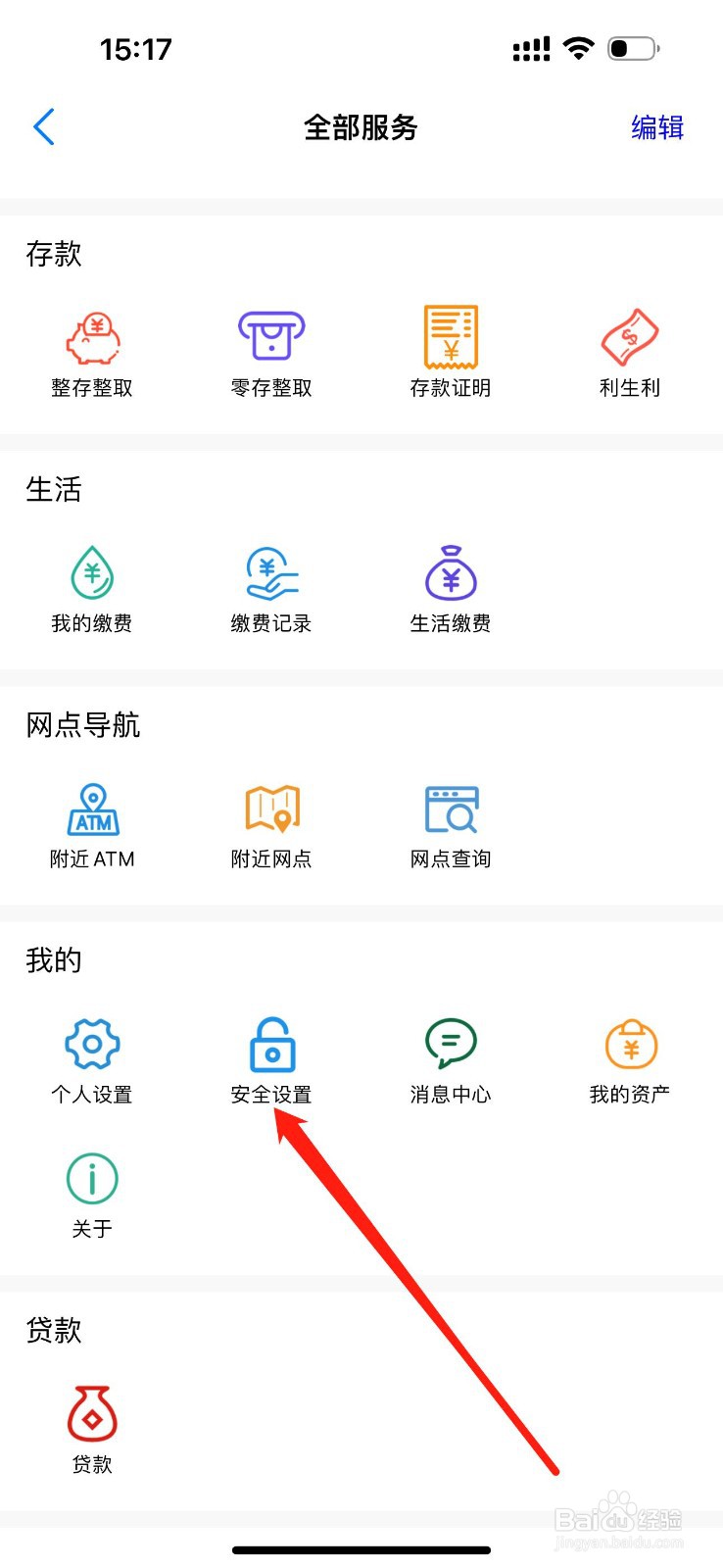
Task: Open 关于 about page
Action: click(92, 1196)
